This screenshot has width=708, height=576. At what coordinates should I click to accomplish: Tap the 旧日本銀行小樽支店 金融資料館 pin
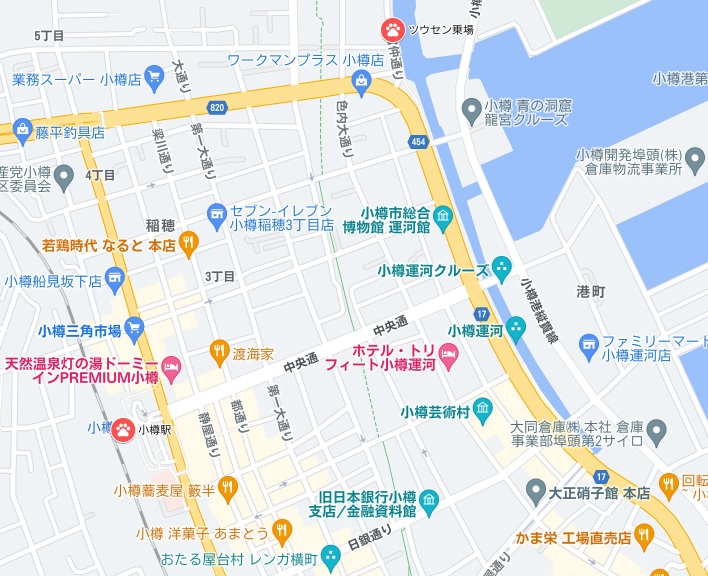pyautogui.click(x=430, y=499)
